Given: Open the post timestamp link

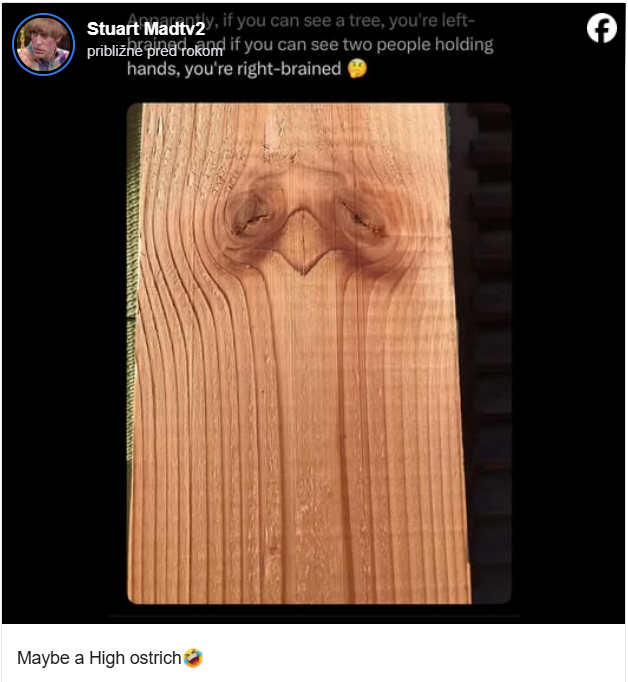Looking at the screenshot, I should (154, 50).
